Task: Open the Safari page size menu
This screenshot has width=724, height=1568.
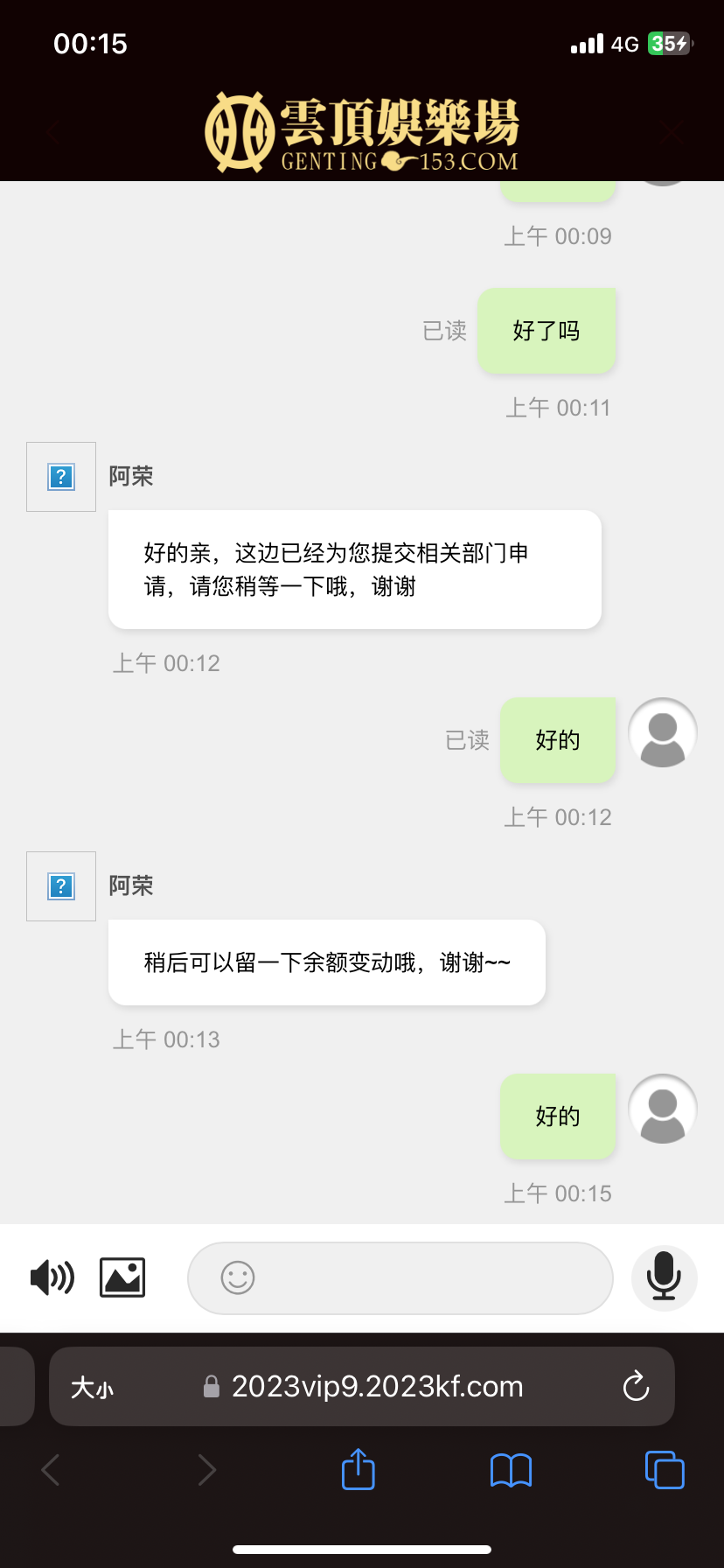Action: [92, 1388]
